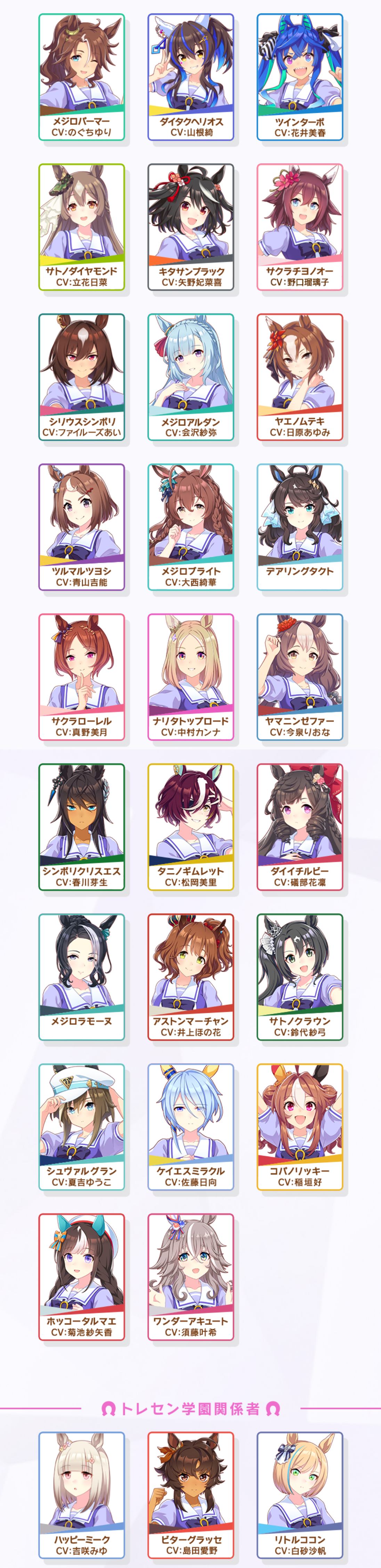
Task: Open the サトノダイヤモンド card
Action: (x=82, y=227)
